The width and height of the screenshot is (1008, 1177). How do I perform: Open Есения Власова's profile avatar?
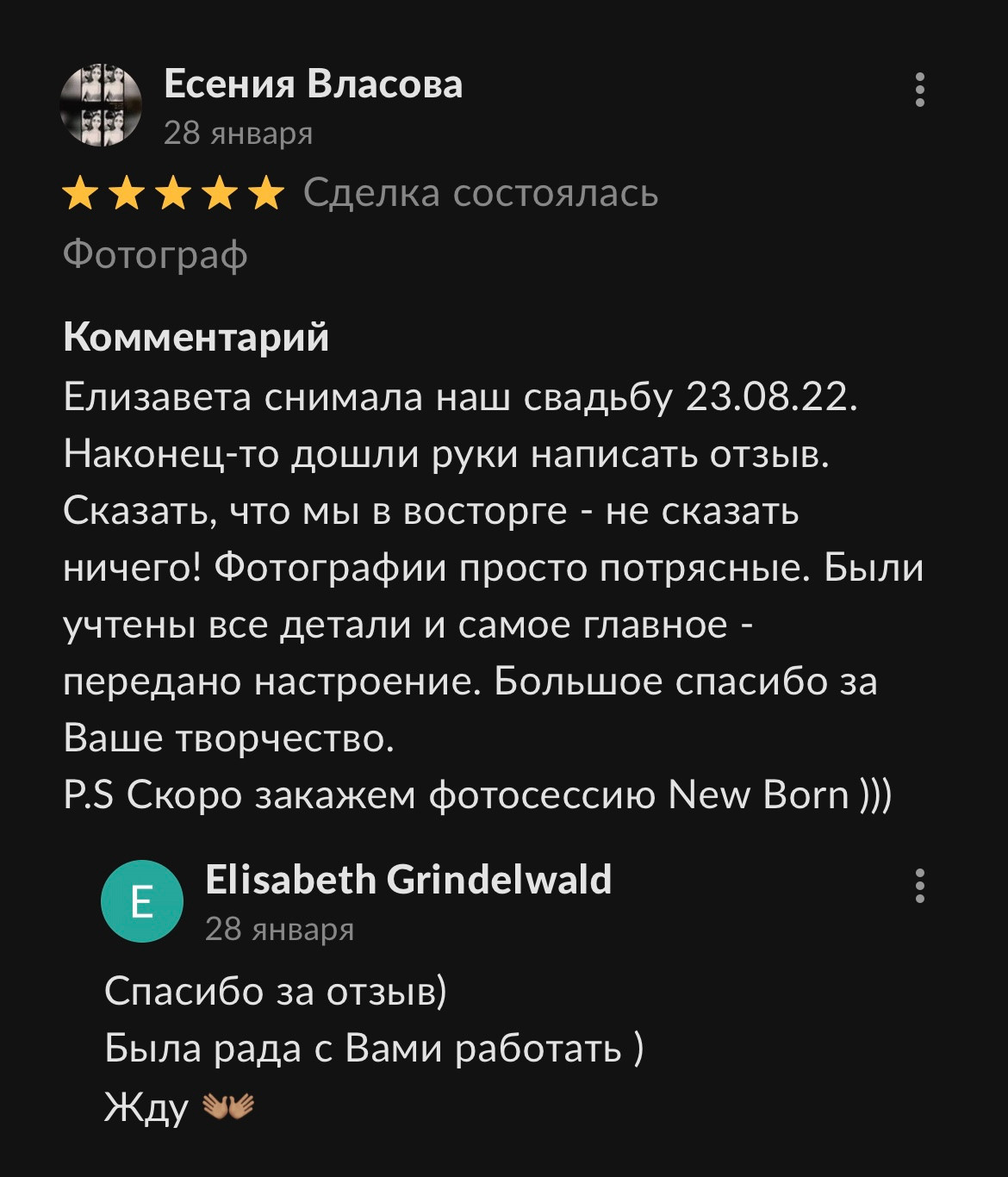pos(103,105)
